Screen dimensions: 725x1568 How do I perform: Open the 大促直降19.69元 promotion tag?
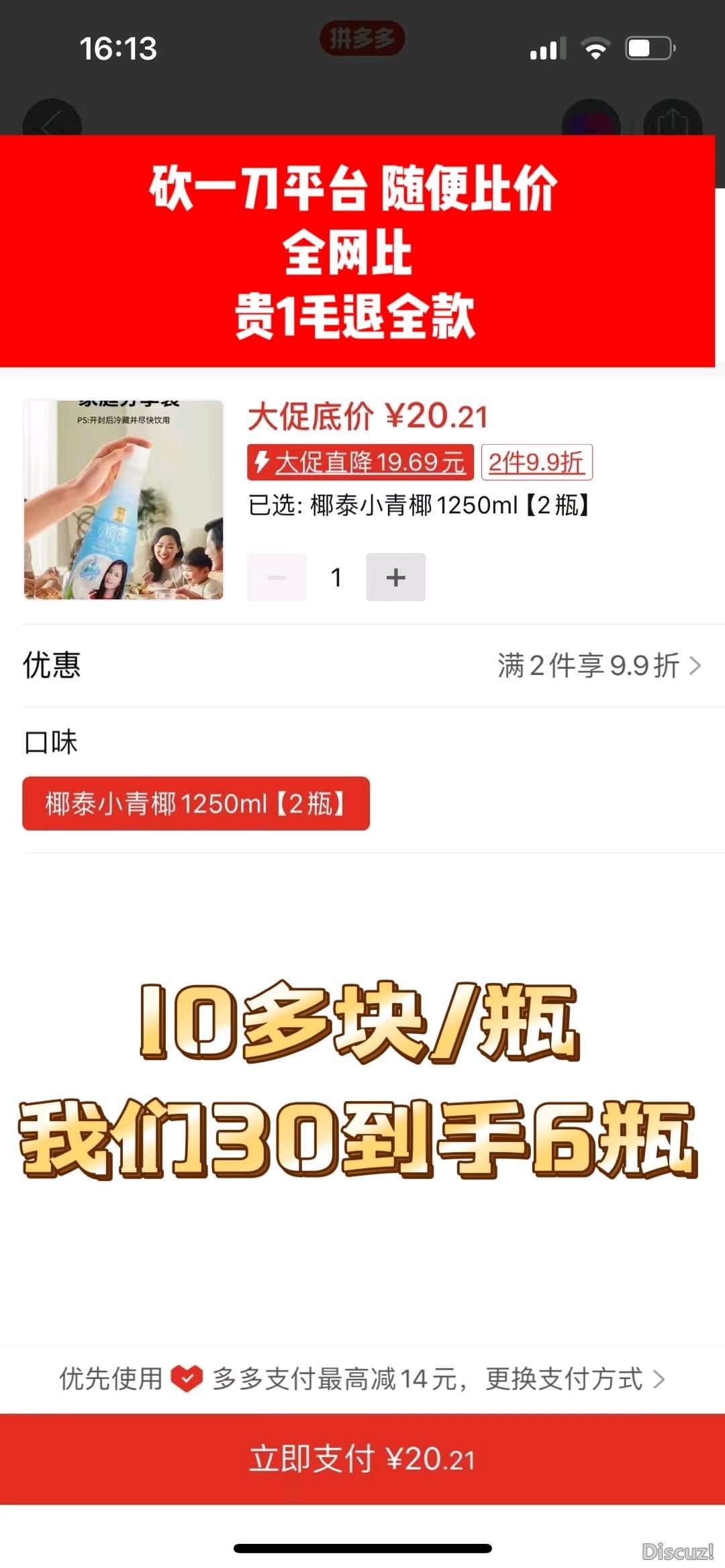(360, 462)
